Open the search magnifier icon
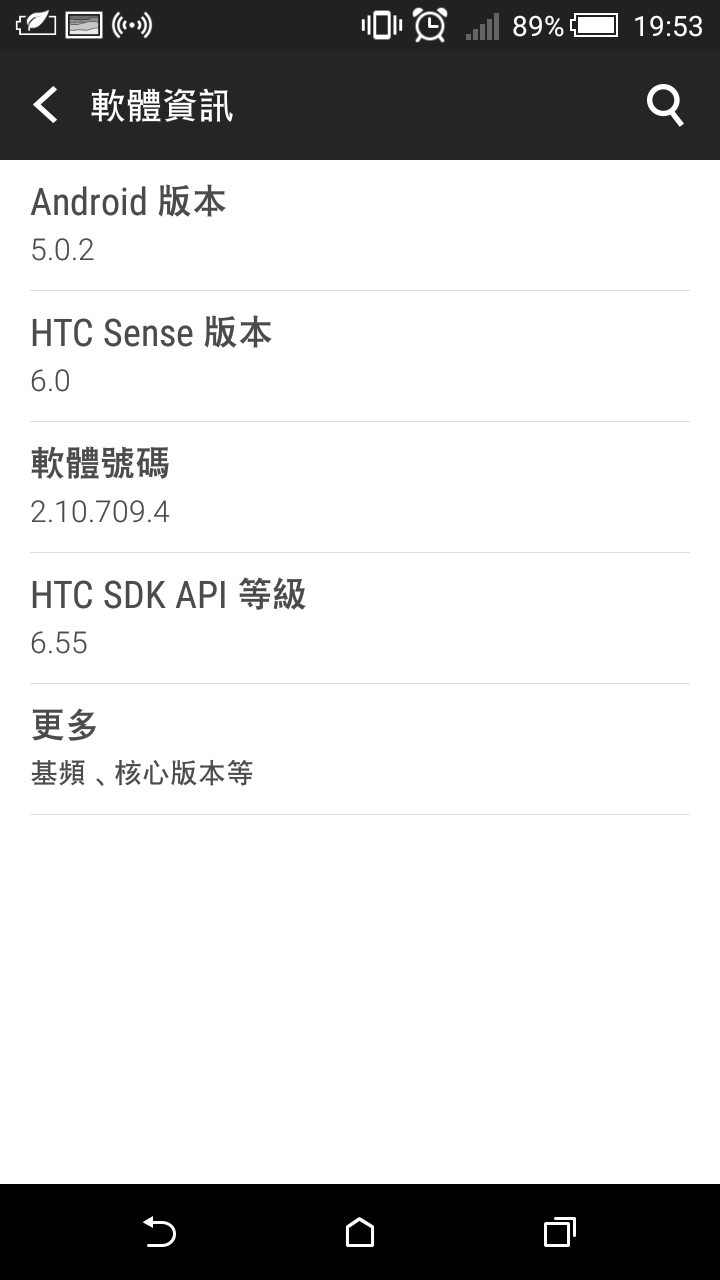The image size is (720, 1280). click(665, 105)
